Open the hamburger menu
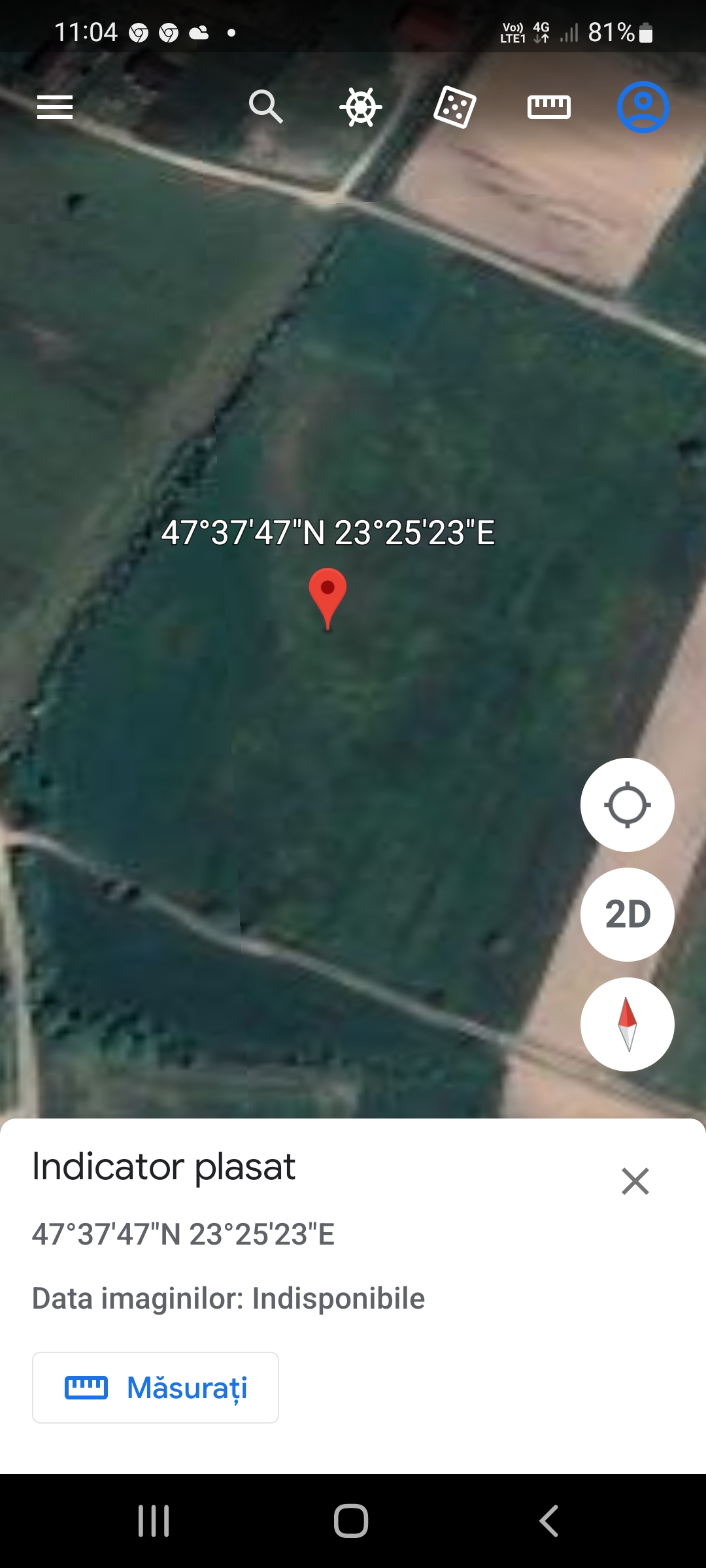The image size is (706, 1568). (55, 107)
